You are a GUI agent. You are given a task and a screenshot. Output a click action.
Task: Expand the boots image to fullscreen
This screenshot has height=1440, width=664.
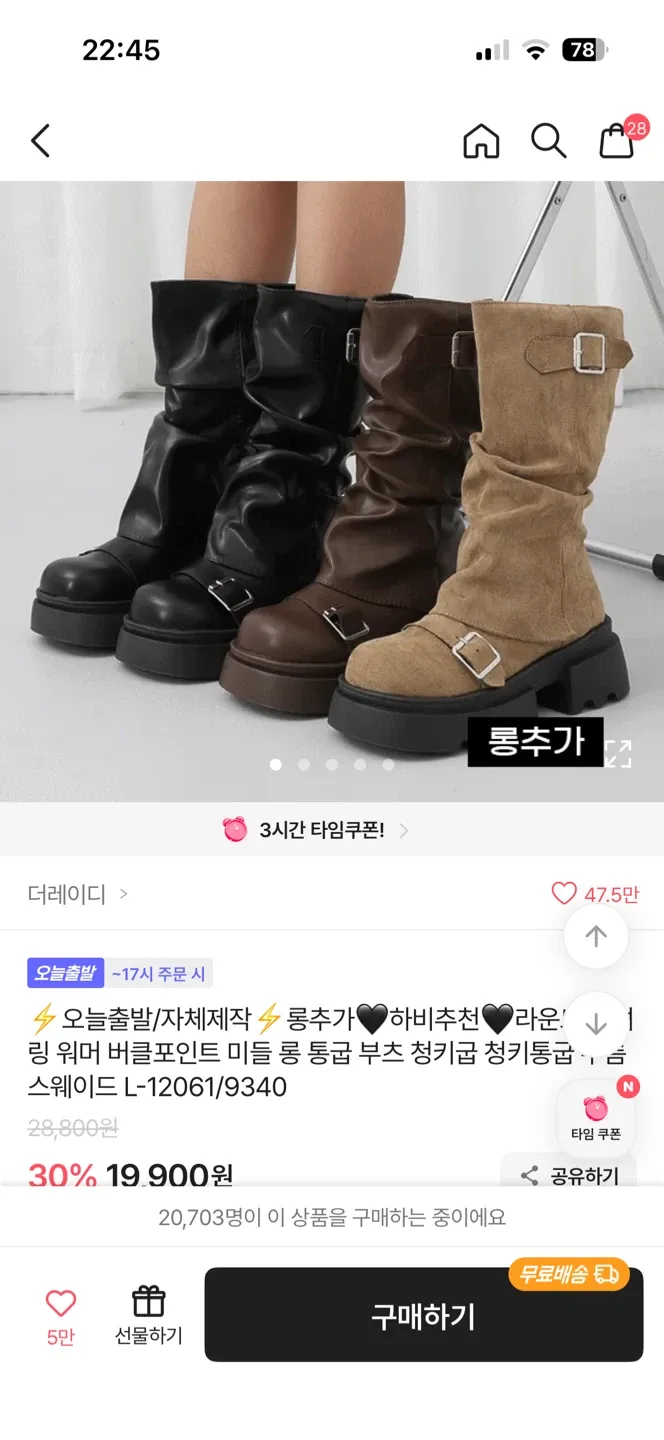[618, 753]
